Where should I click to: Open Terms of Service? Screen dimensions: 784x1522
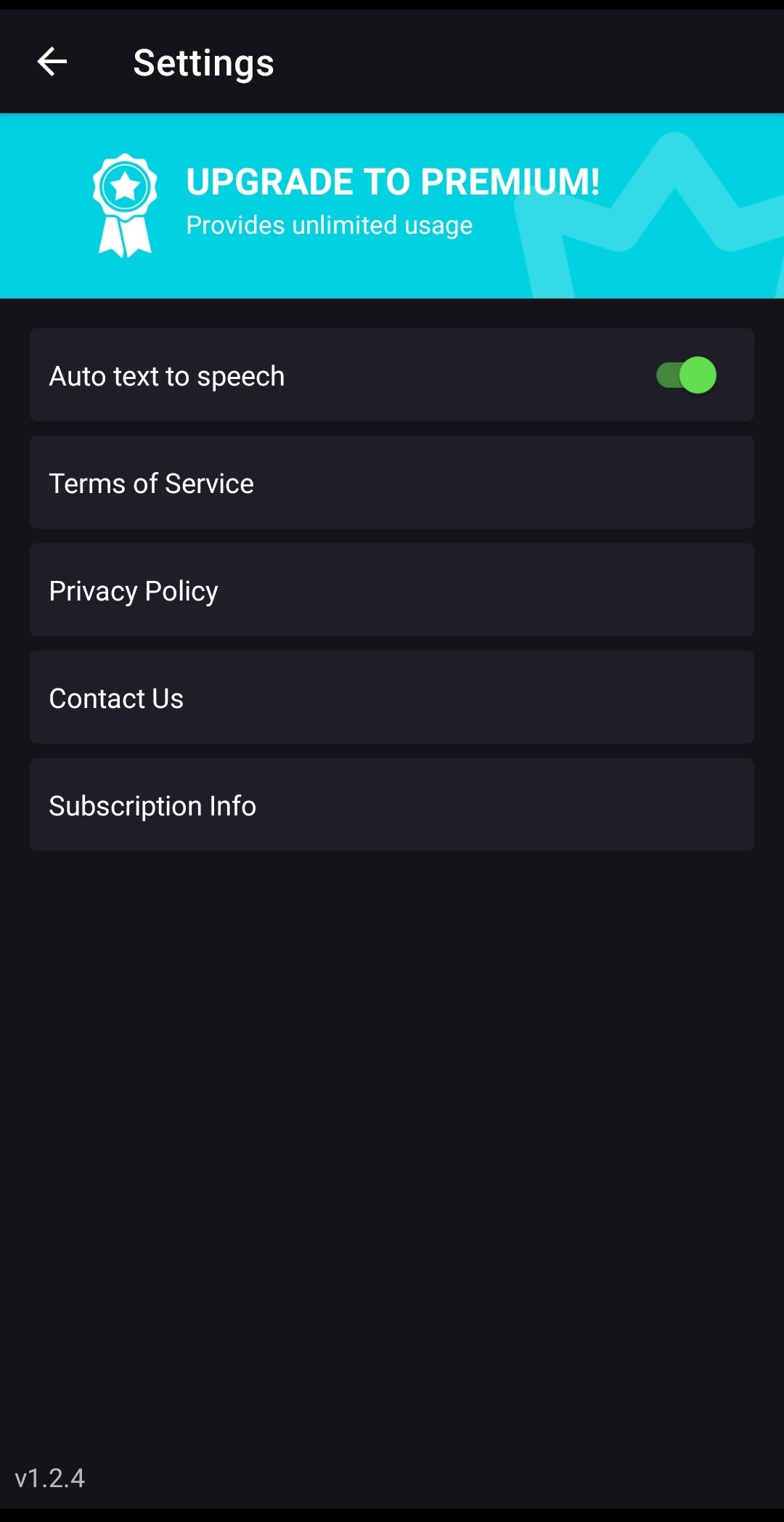392,482
